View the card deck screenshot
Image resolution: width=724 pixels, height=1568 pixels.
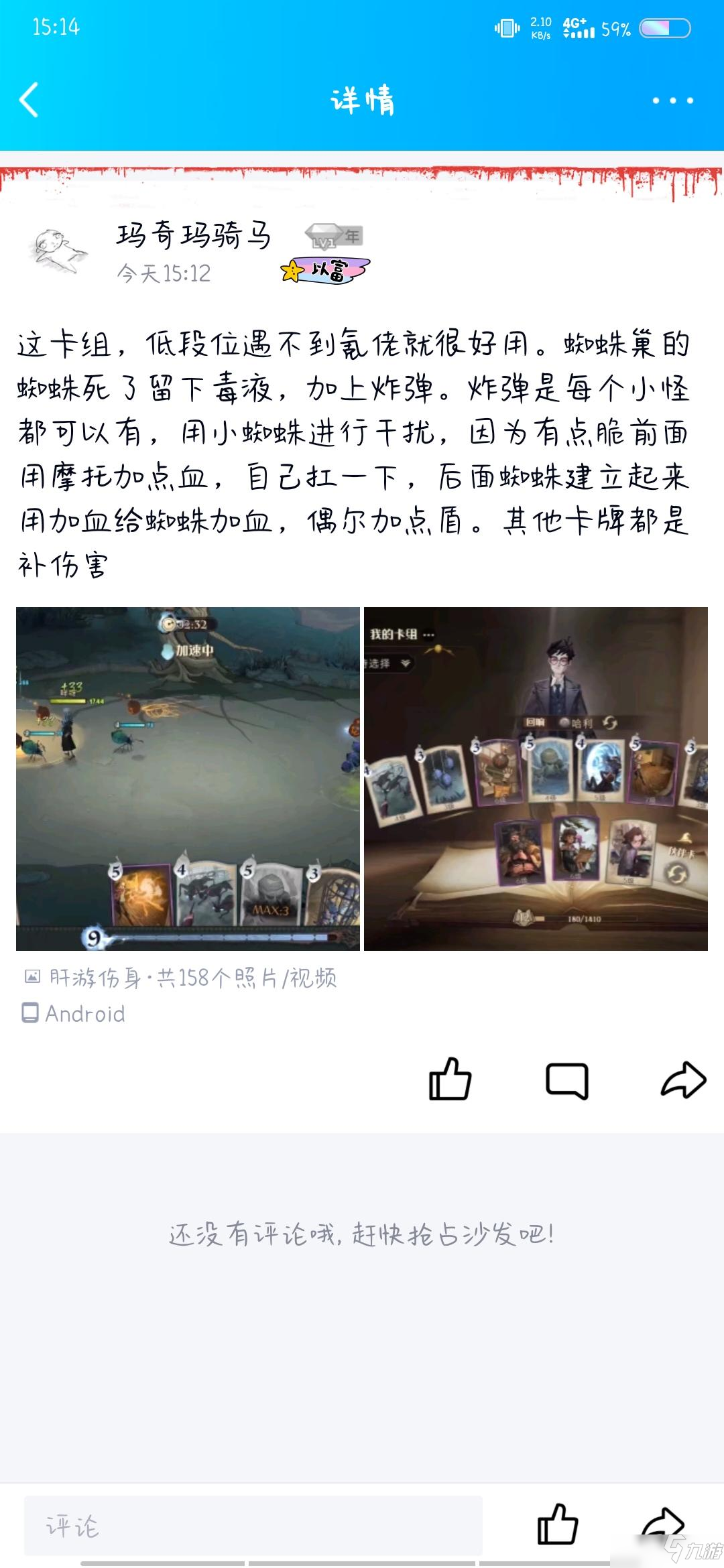click(536, 779)
